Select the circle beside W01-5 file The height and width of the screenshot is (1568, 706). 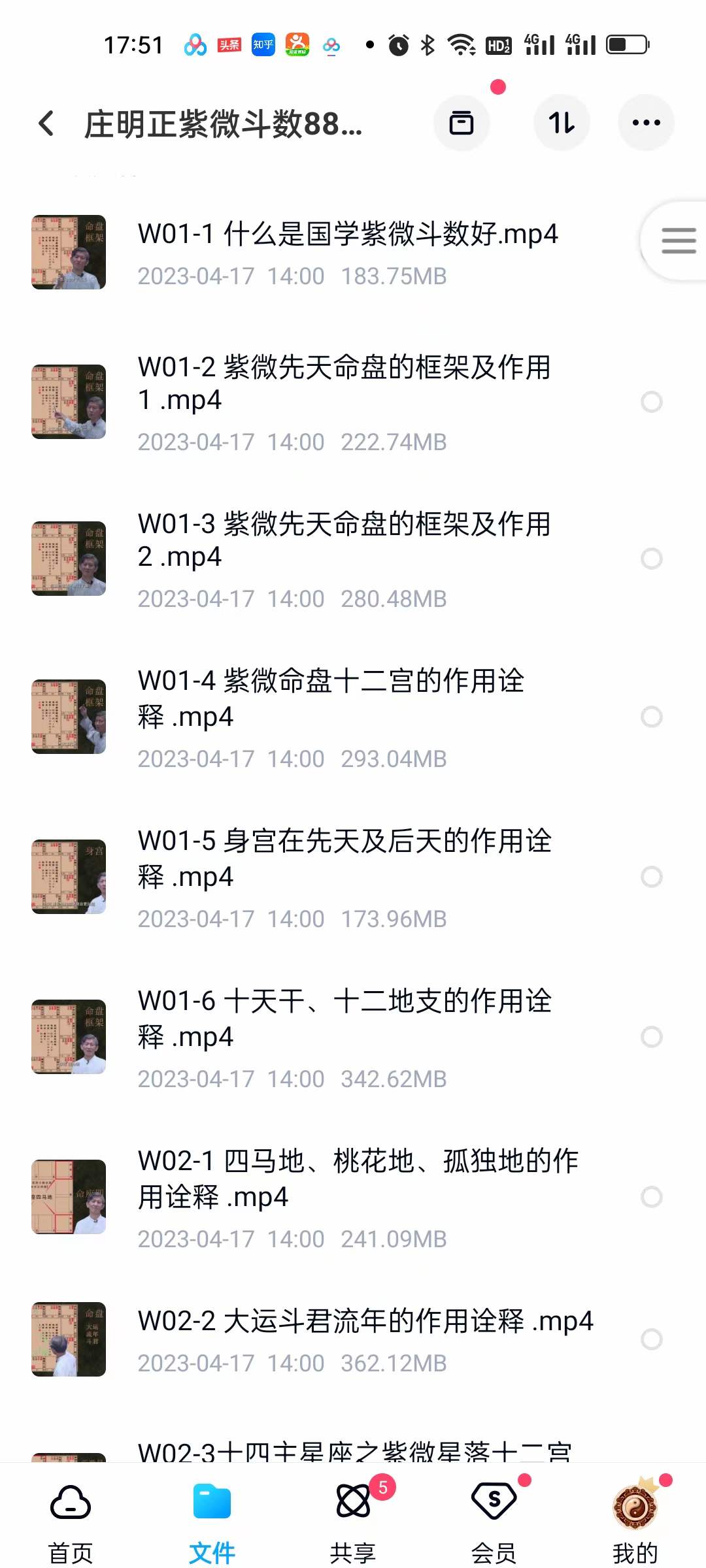pos(652,877)
